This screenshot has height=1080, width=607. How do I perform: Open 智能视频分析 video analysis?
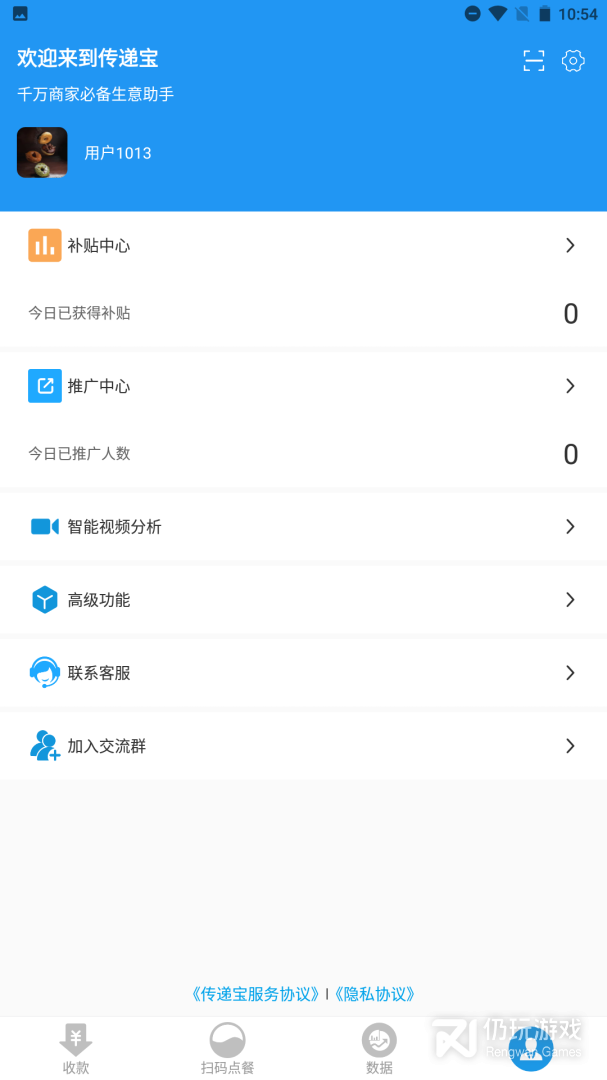click(x=303, y=526)
